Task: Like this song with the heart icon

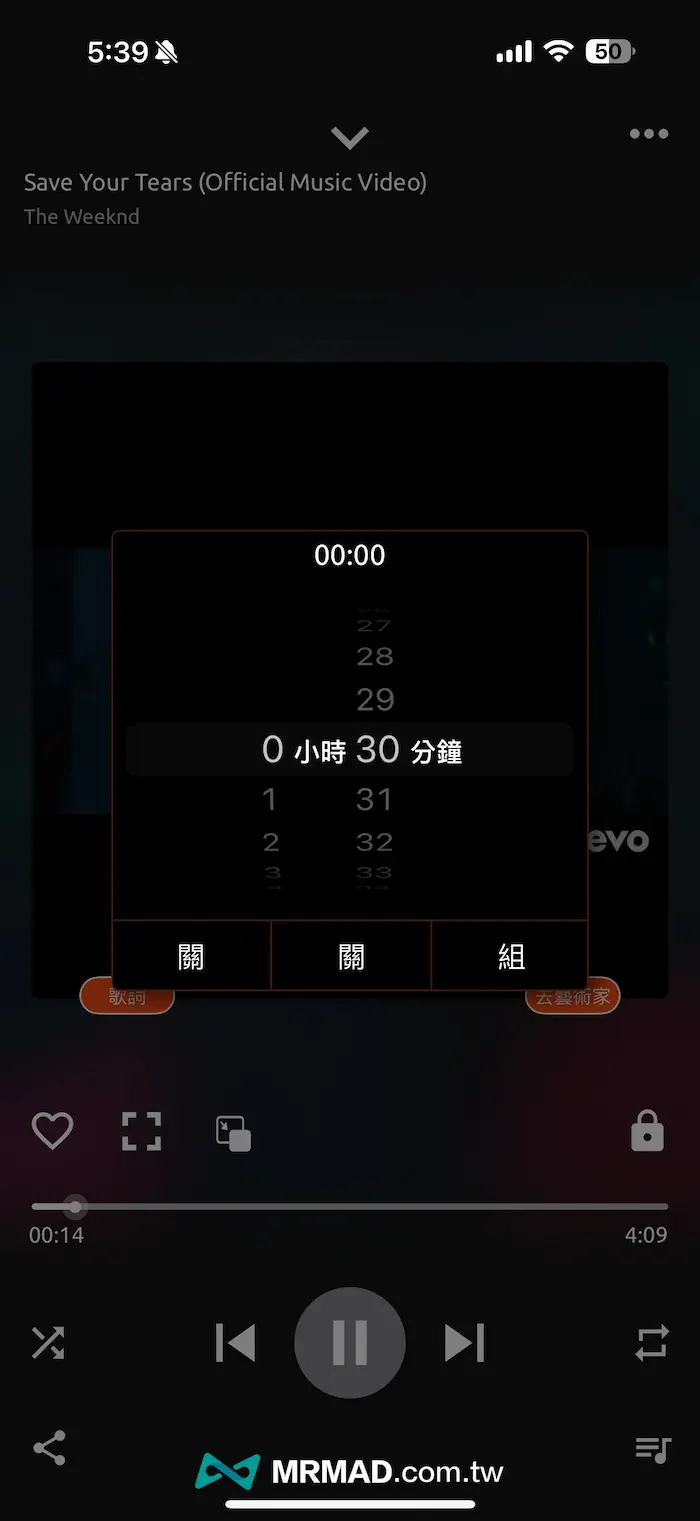Action: 52,1132
